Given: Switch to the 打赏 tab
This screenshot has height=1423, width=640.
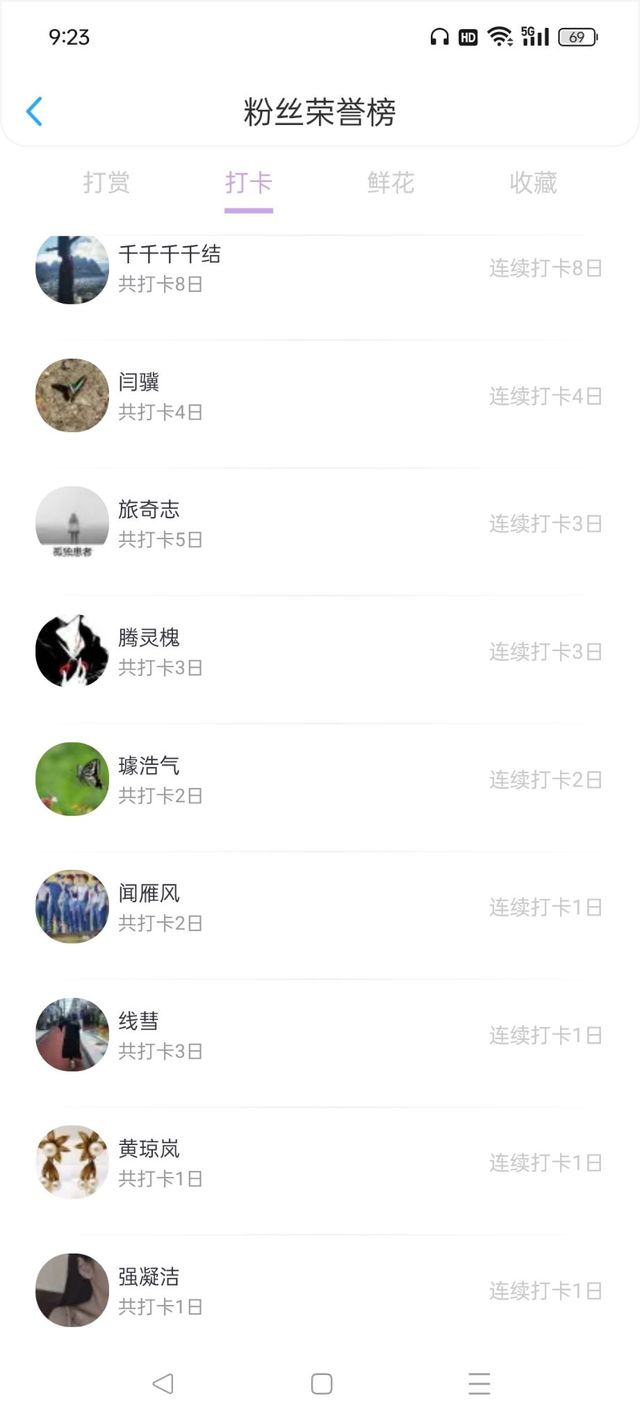Looking at the screenshot, I should 107,183.
